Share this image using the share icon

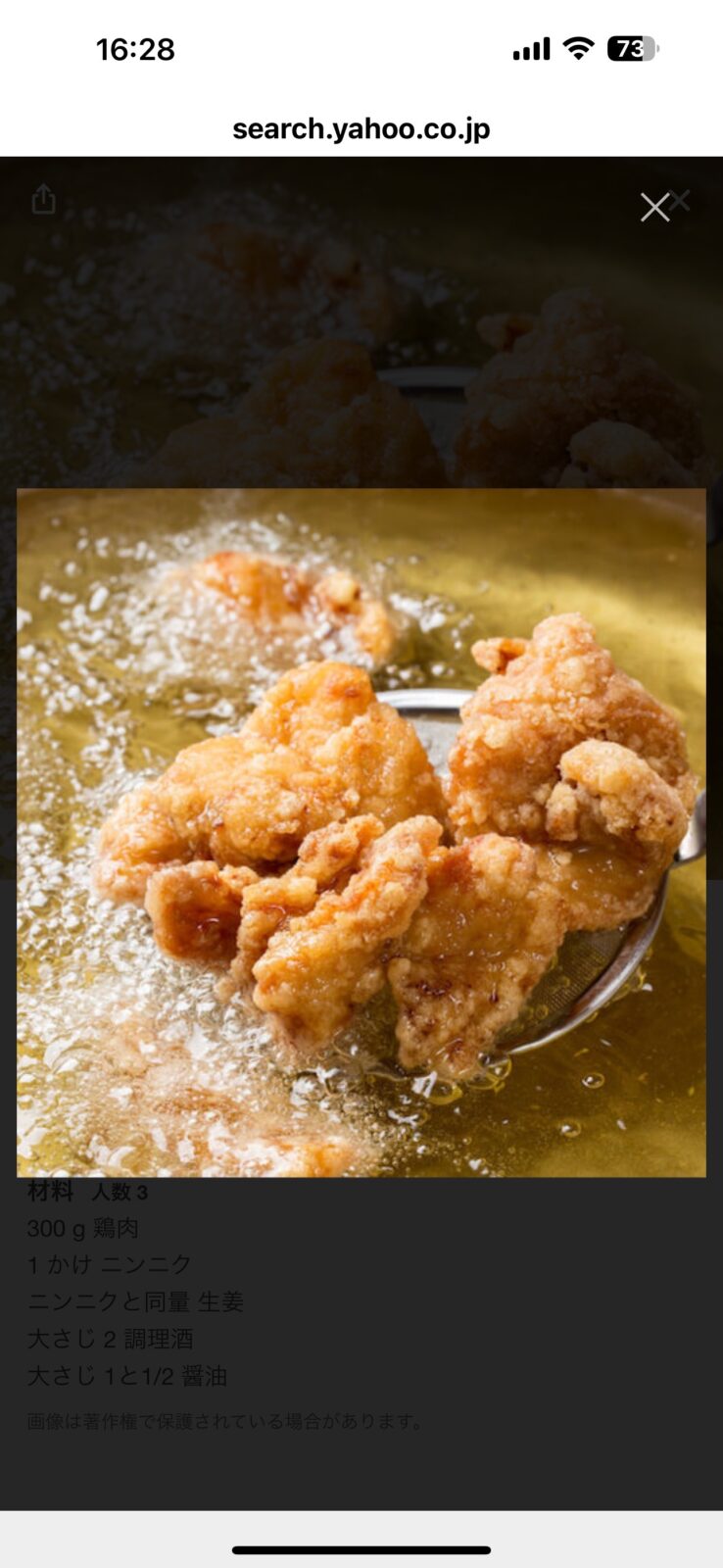click(x=43, y=199)
